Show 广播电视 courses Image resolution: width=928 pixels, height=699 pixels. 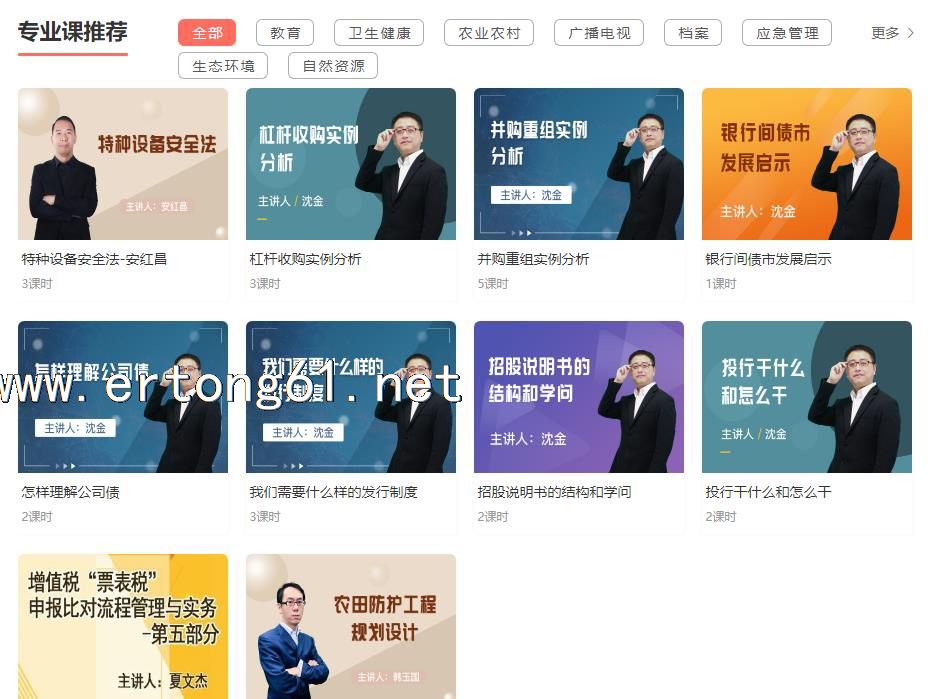click(x=599, y=33)
